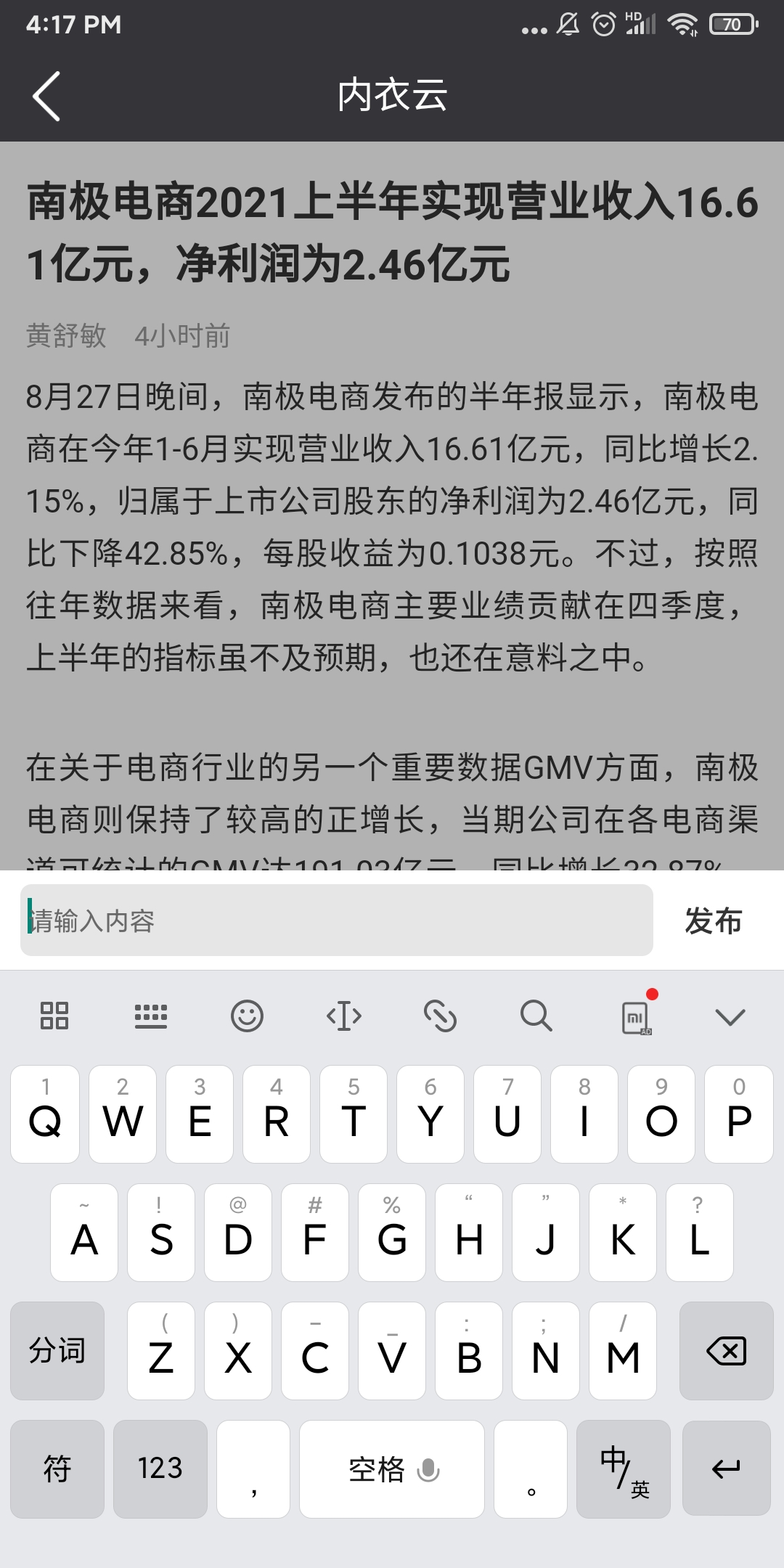
Task: Tap the keyboard search magnifier
Action: (536, 1016)
